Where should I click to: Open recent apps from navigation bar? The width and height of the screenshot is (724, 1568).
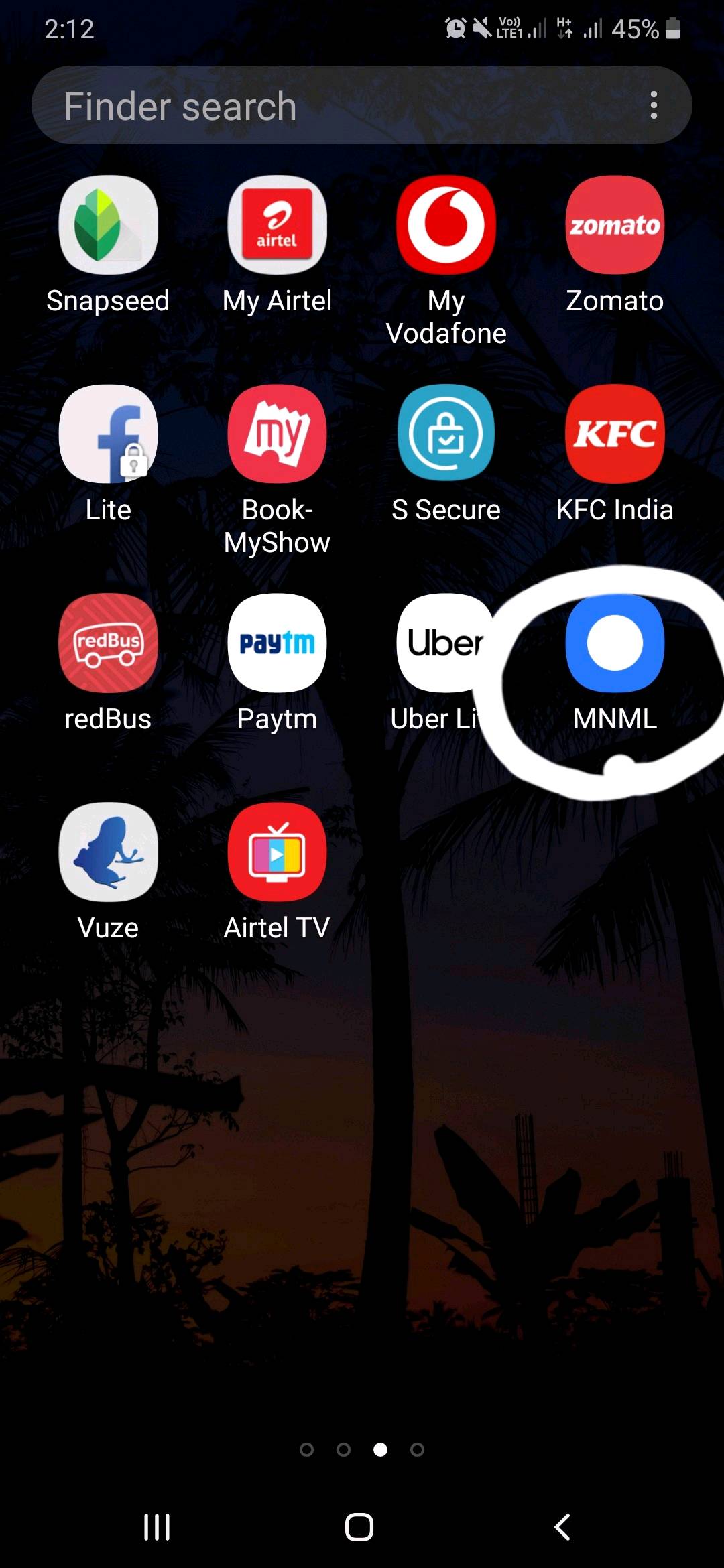157,1527
